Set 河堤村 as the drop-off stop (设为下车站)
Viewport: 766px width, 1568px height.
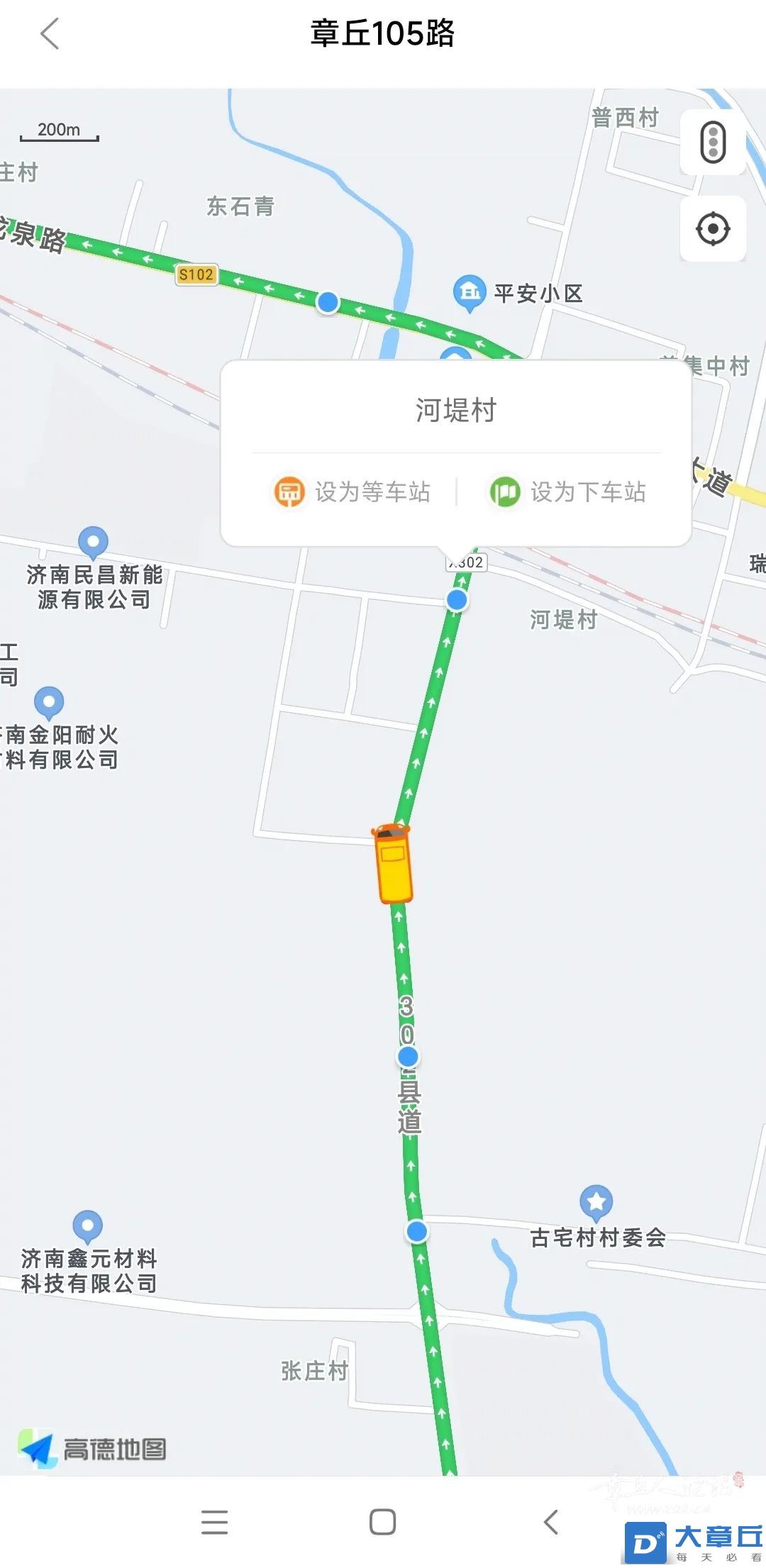(568, 492)
